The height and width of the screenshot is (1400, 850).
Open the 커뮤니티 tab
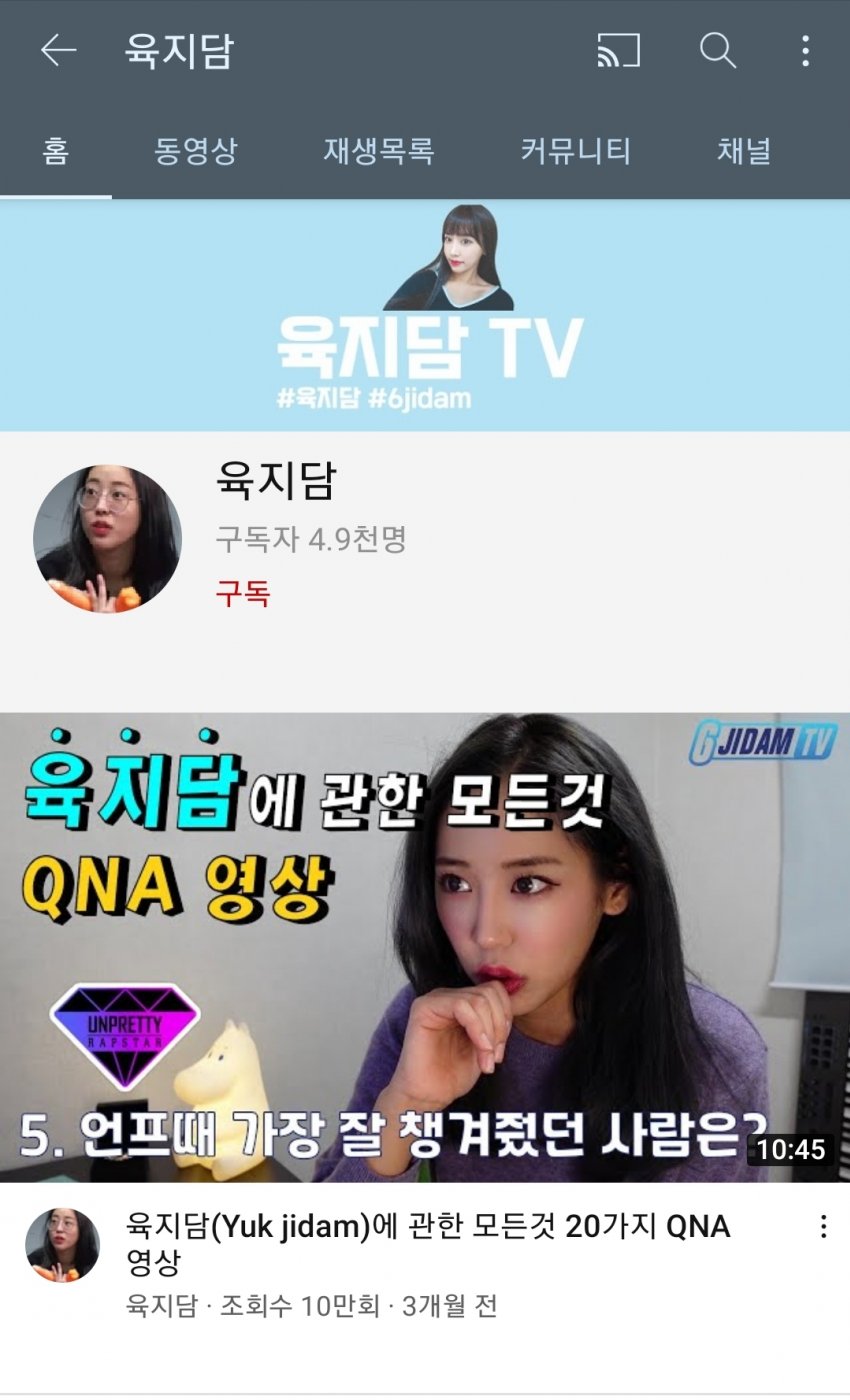(x=575, y=151)
